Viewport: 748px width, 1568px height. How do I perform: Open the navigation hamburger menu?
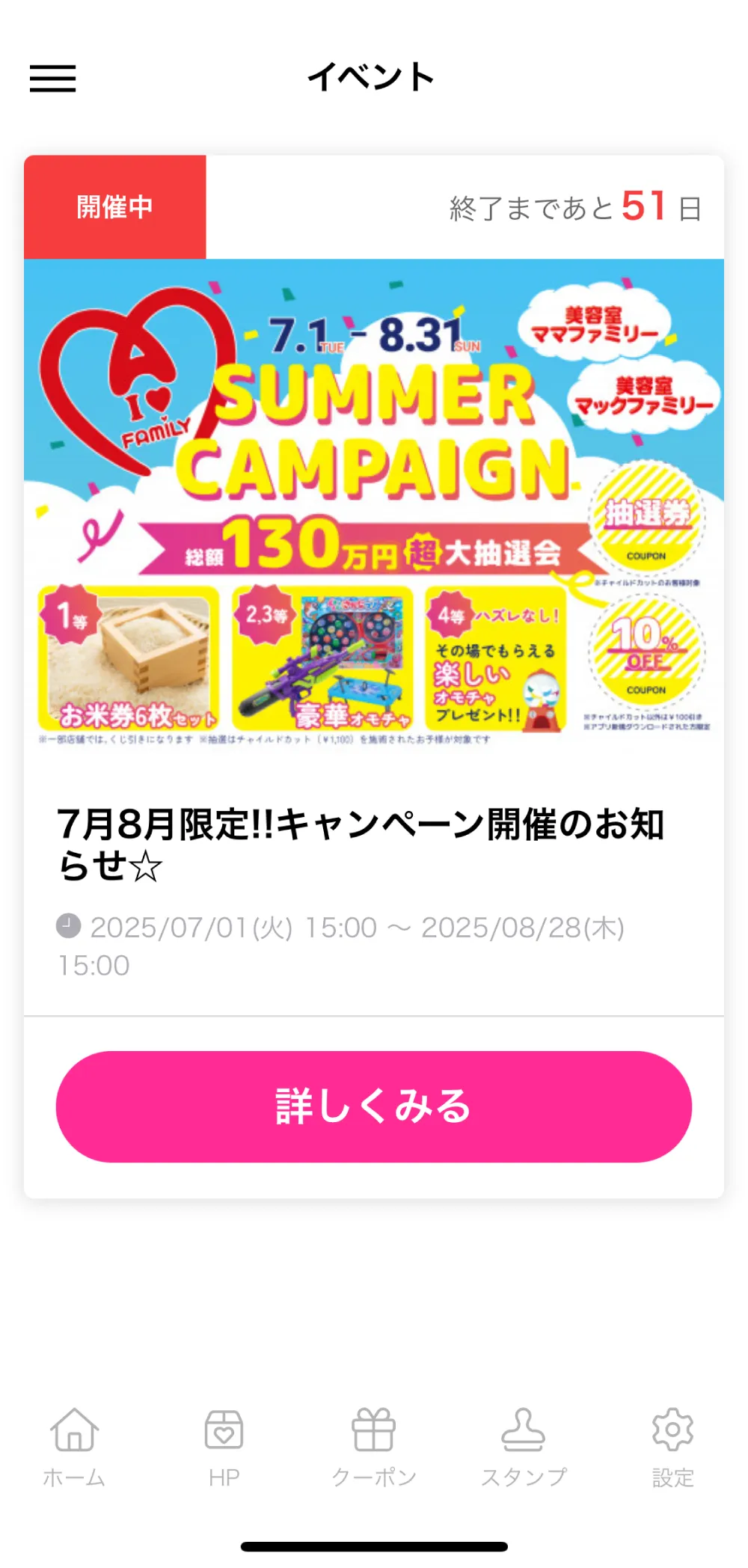coord(52,79)
